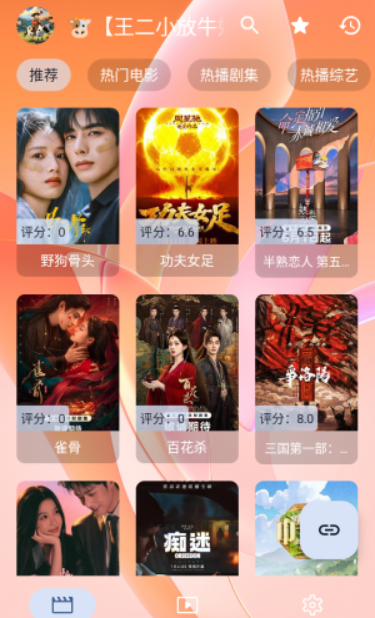Select the 推荐 chip
This screenshot has height=618, width=375.
pyautogui.click(x=44, y=75)
